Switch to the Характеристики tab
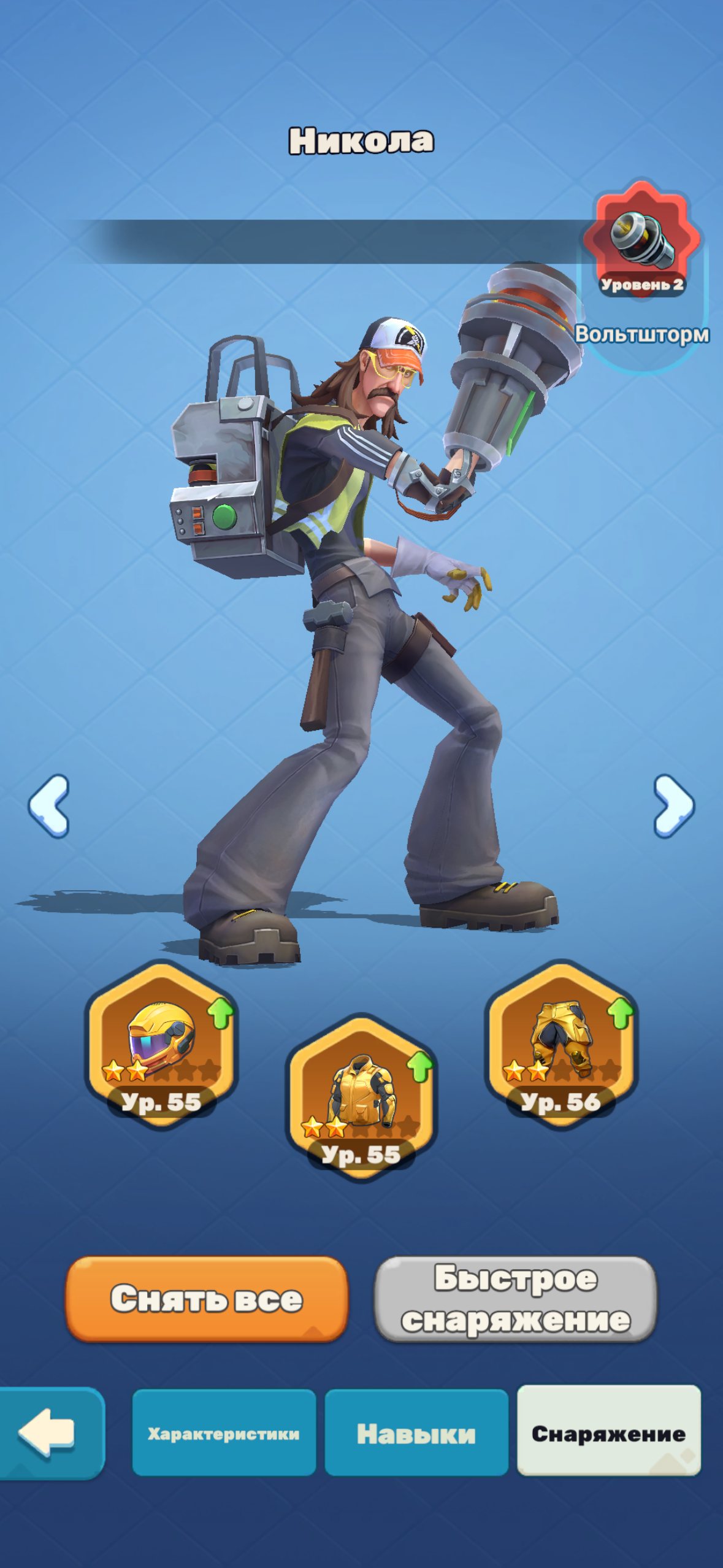 224,1433
